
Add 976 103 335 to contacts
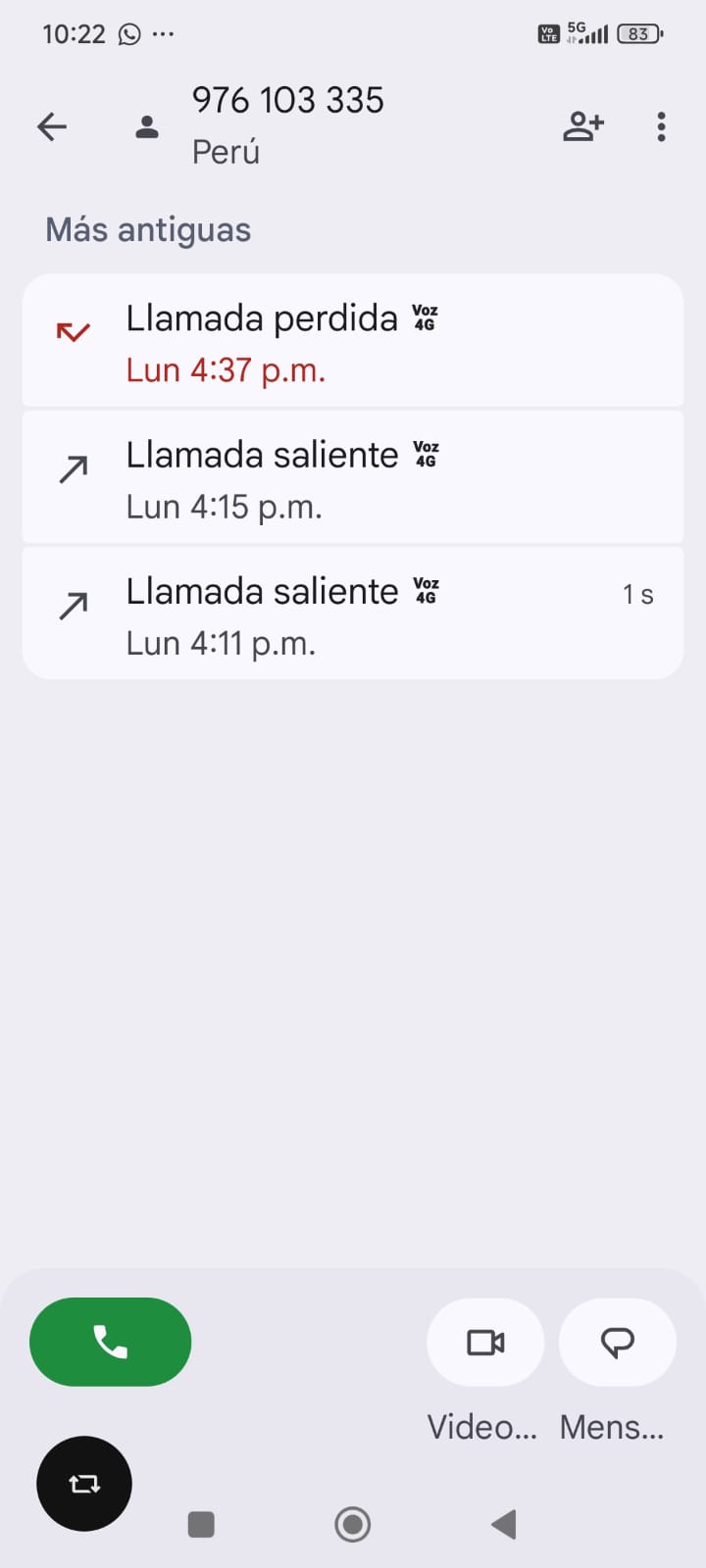tap(582, 126)
